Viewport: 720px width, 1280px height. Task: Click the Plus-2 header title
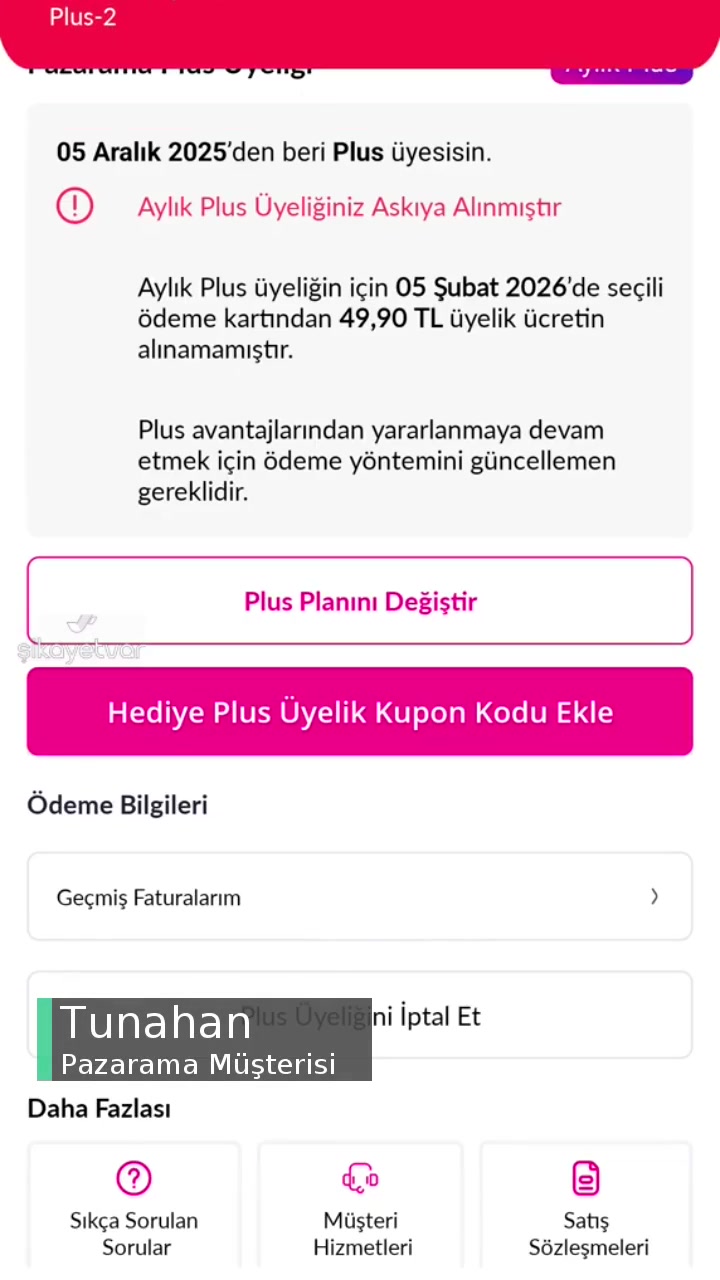(x=82, y=17)
